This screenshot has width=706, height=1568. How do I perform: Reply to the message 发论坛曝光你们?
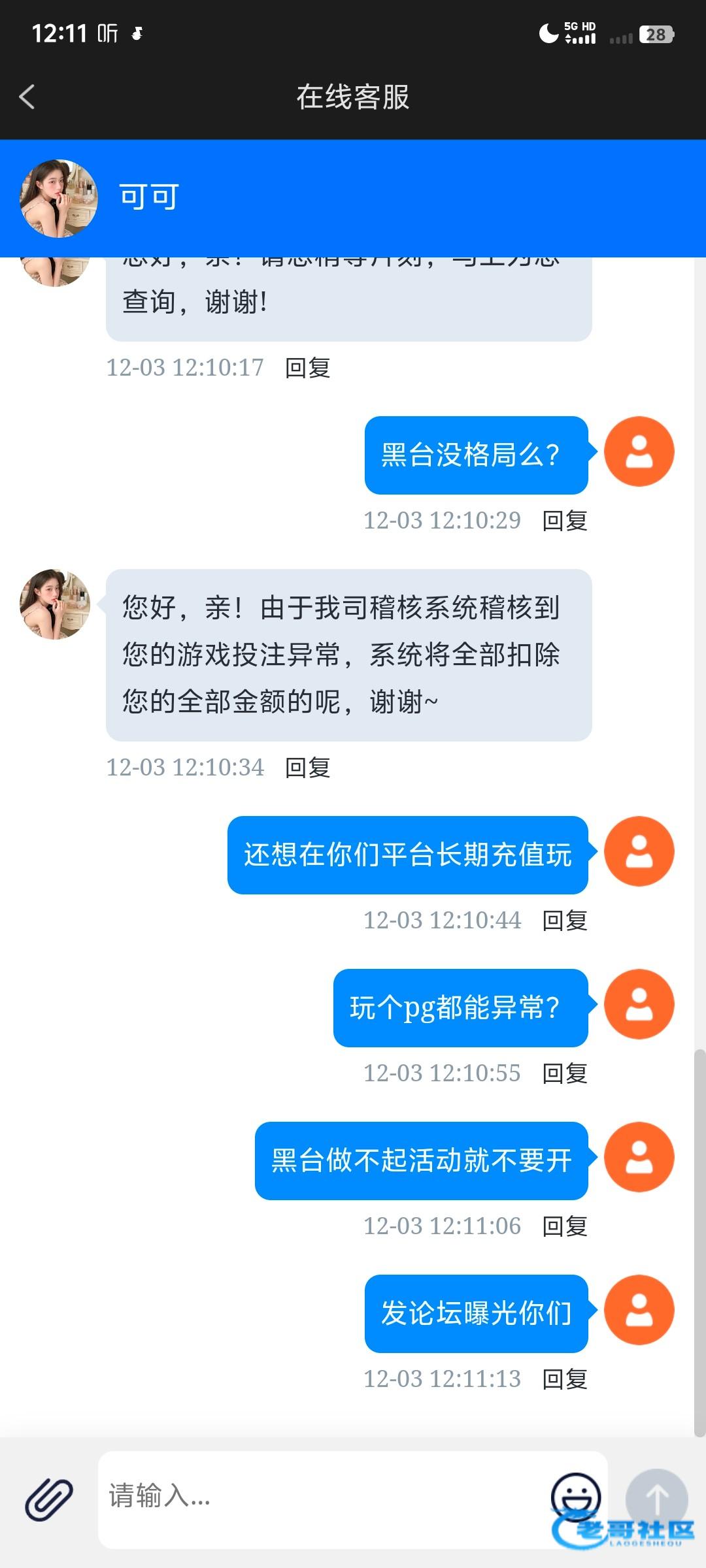(565, 1379)
